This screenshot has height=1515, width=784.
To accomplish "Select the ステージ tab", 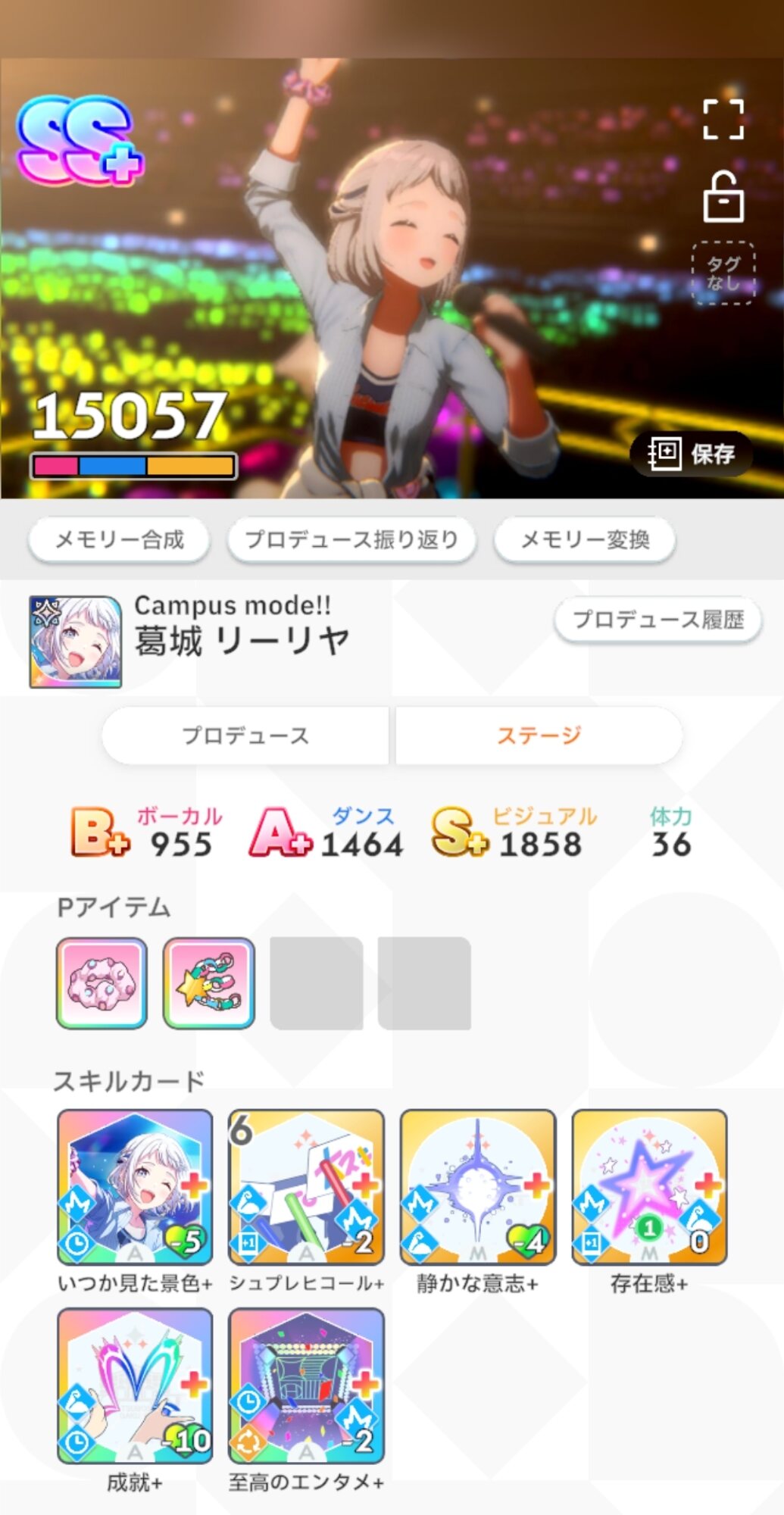I will [x=539, y=736].
